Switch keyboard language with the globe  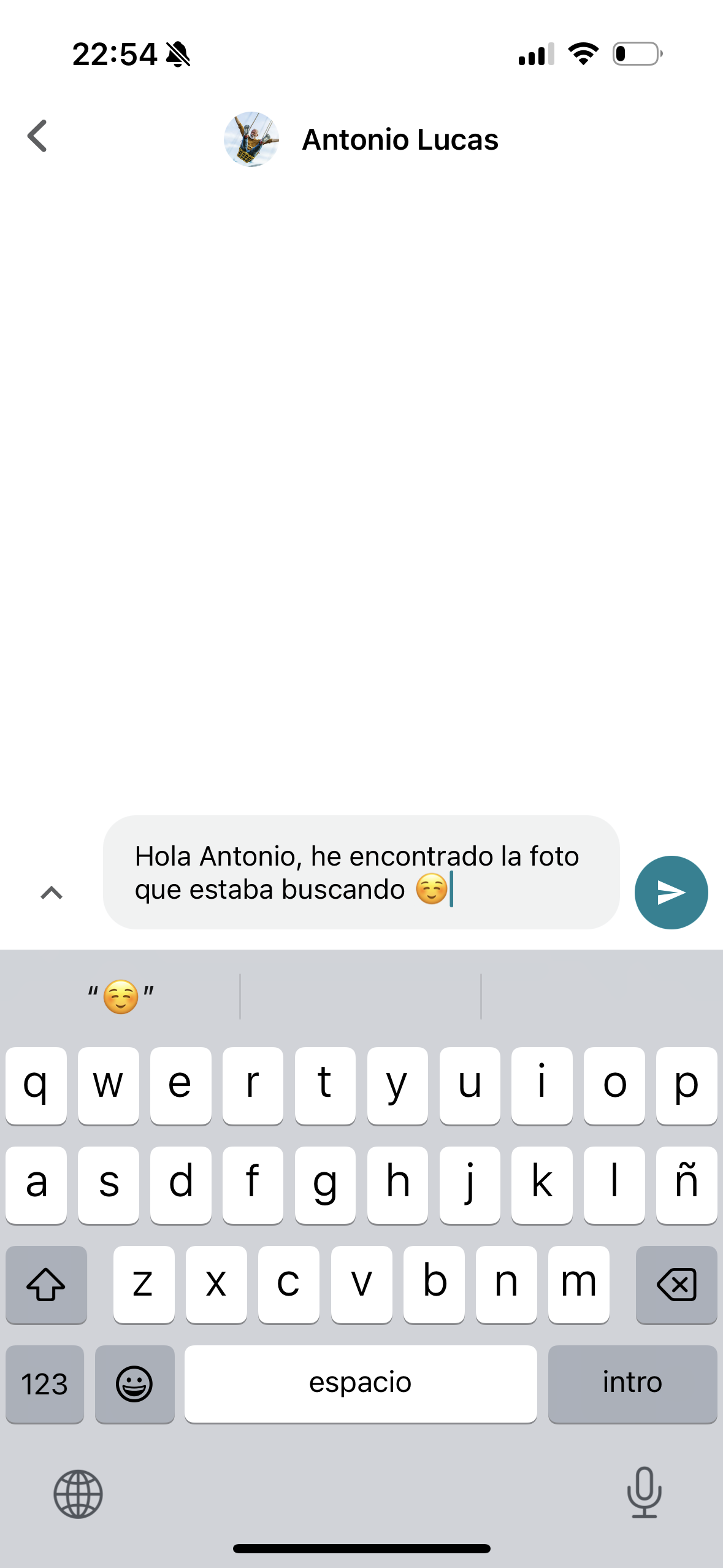tap(78, 1494)
